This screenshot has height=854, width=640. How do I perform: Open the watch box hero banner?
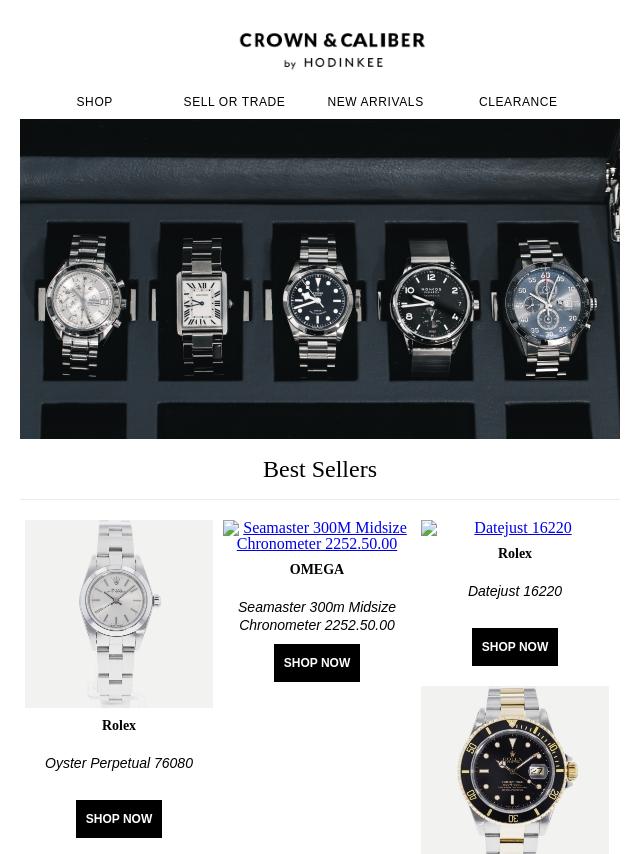tap(320, 279)
